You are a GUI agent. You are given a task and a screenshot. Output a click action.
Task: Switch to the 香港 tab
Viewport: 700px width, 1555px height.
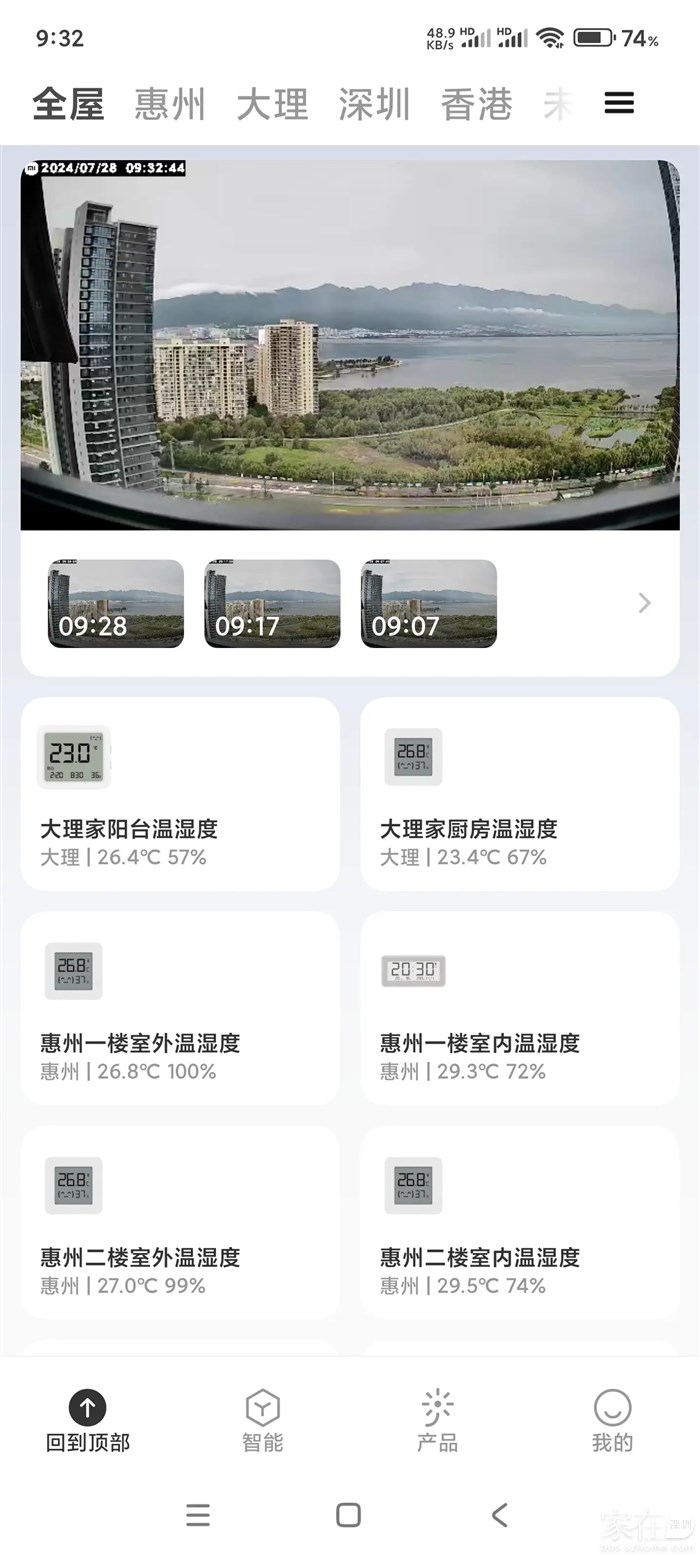(476, 104)
